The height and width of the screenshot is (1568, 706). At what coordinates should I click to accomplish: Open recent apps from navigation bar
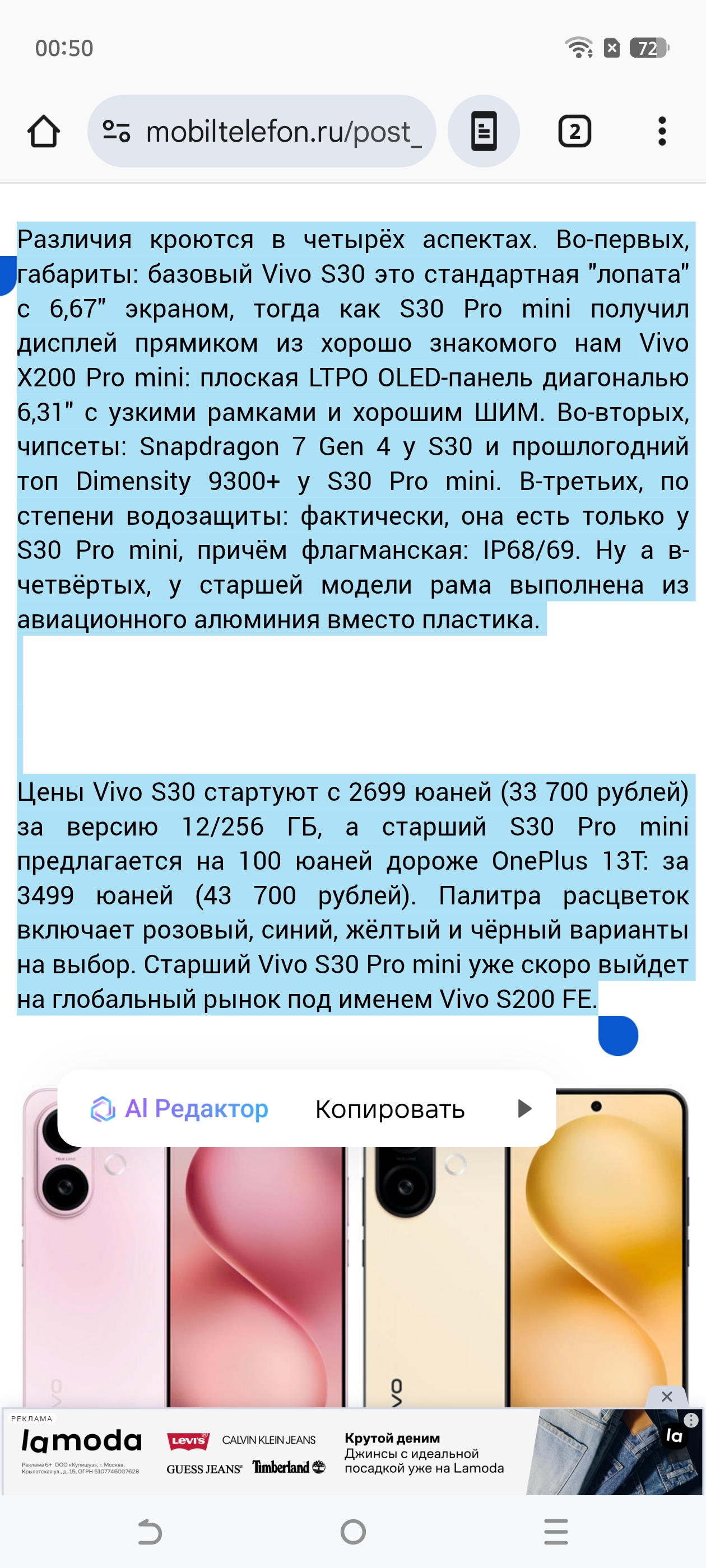(x=555, y=1532)
